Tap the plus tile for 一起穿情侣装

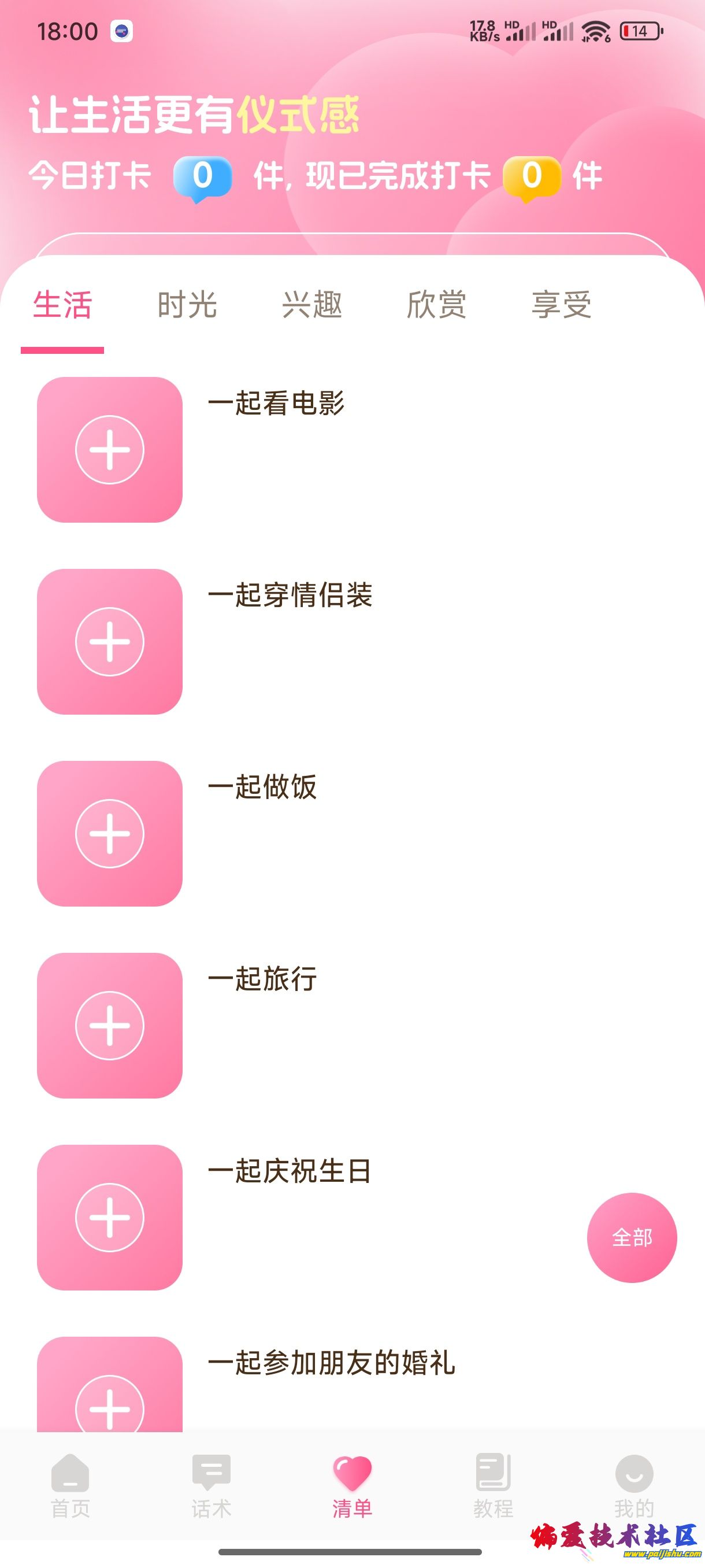[109, 642]
